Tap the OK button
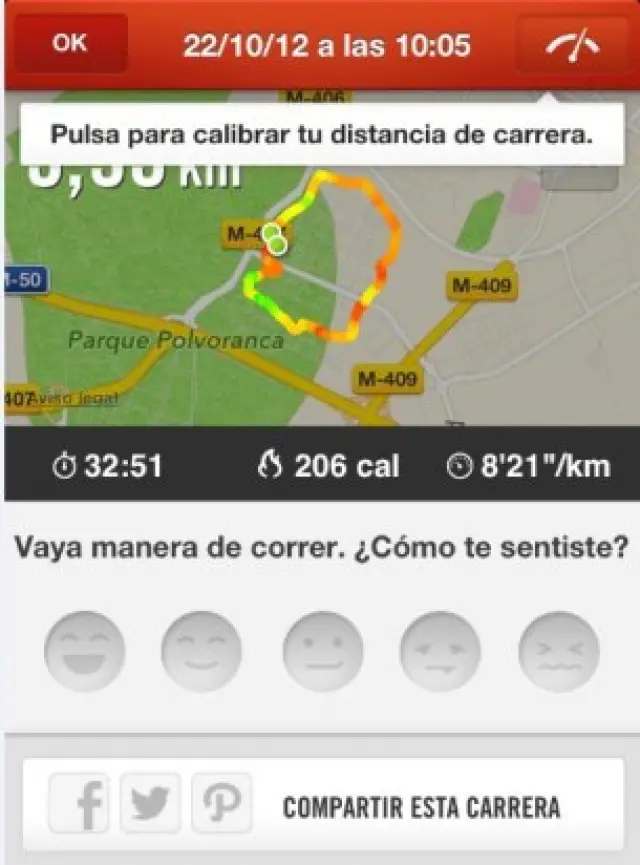 70,44
